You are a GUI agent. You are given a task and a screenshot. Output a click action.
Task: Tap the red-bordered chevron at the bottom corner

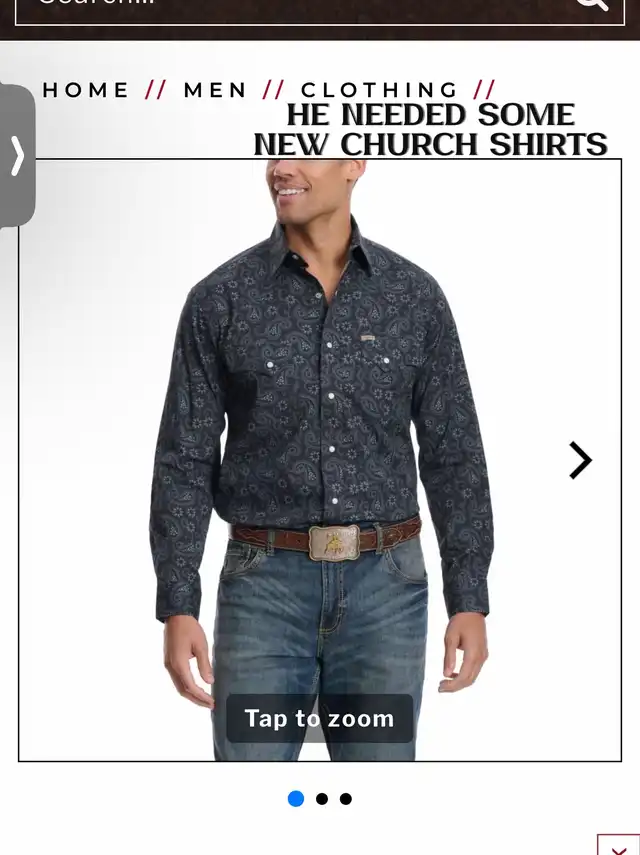pyautogui.click(x=618, y=846)
